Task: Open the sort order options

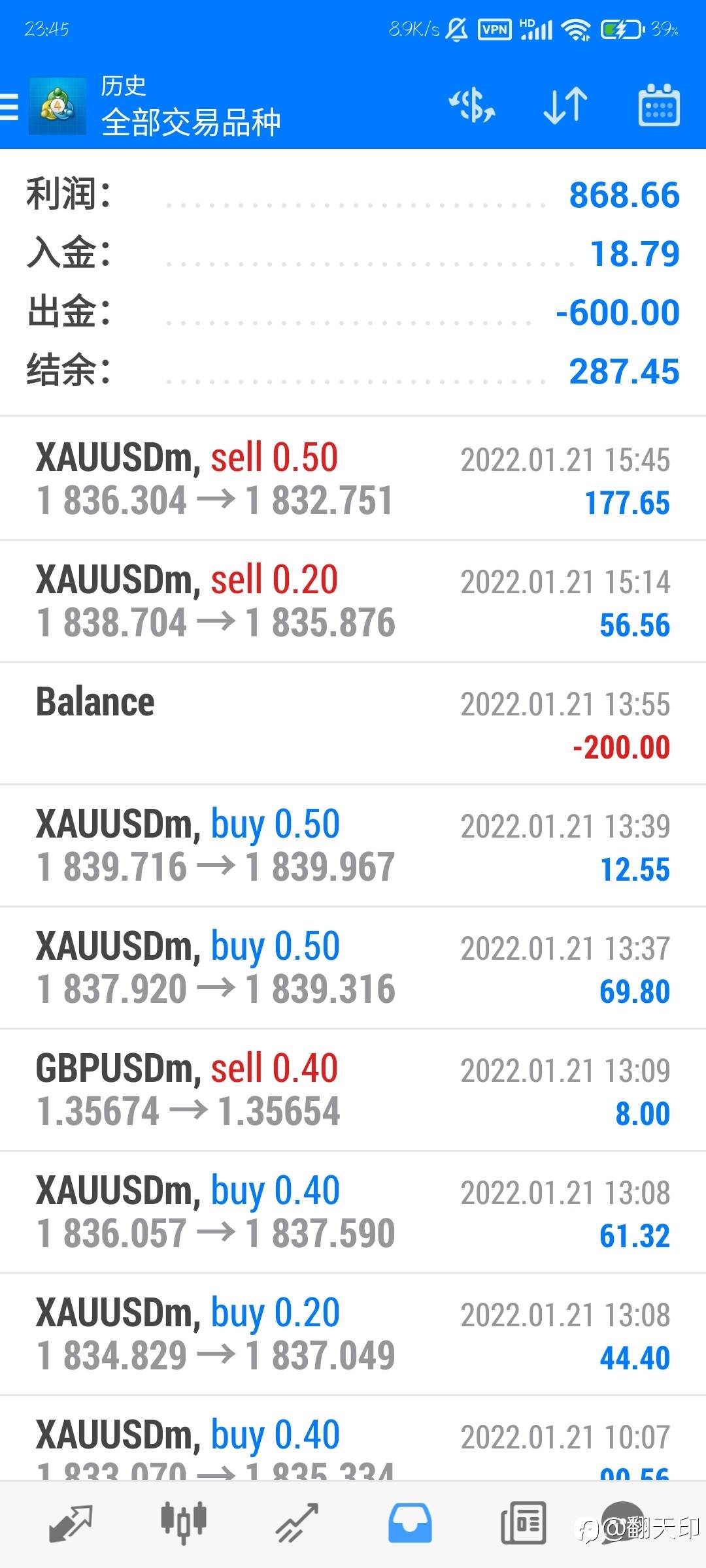Action: (x=565, y=106)
